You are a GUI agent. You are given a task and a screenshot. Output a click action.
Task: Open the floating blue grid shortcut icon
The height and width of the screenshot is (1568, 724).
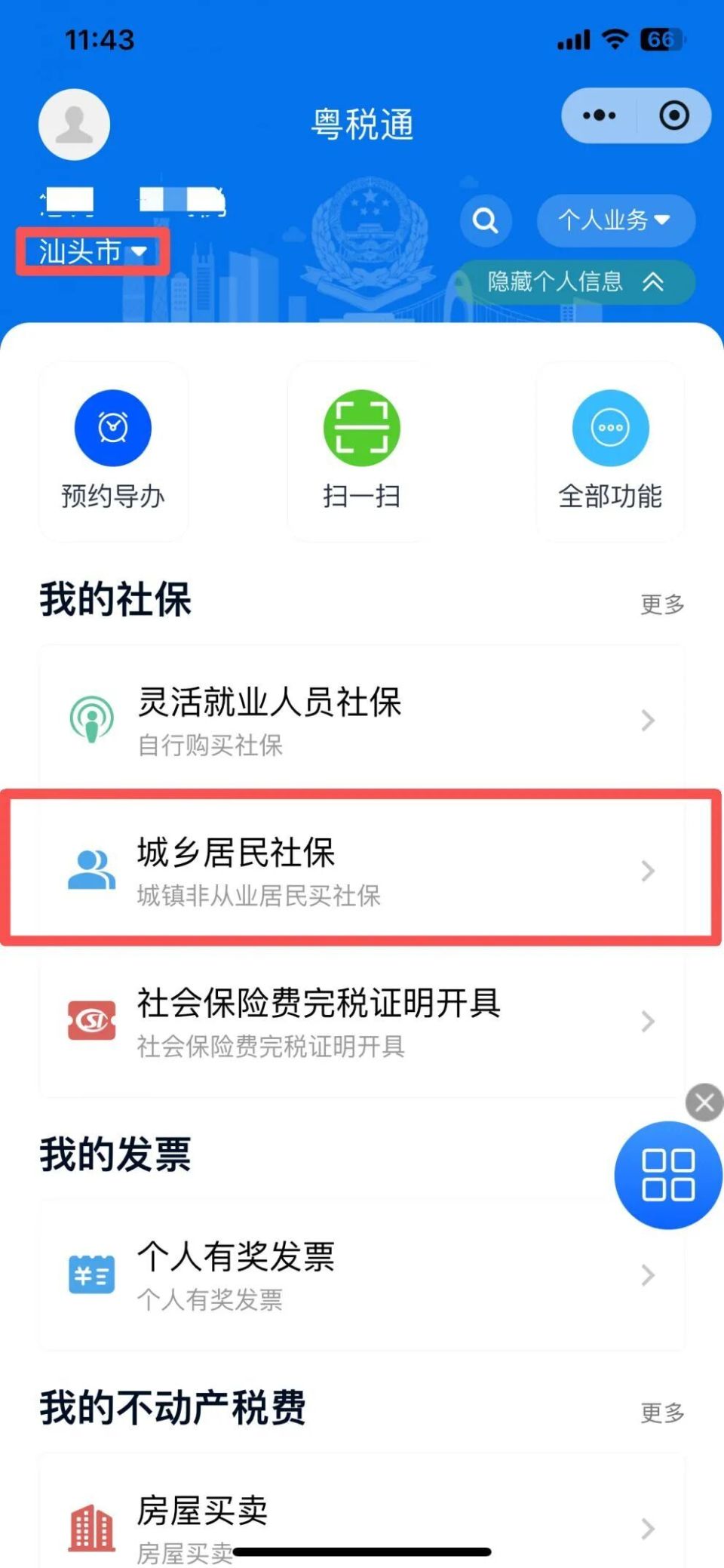click(x=667, y=1176)
